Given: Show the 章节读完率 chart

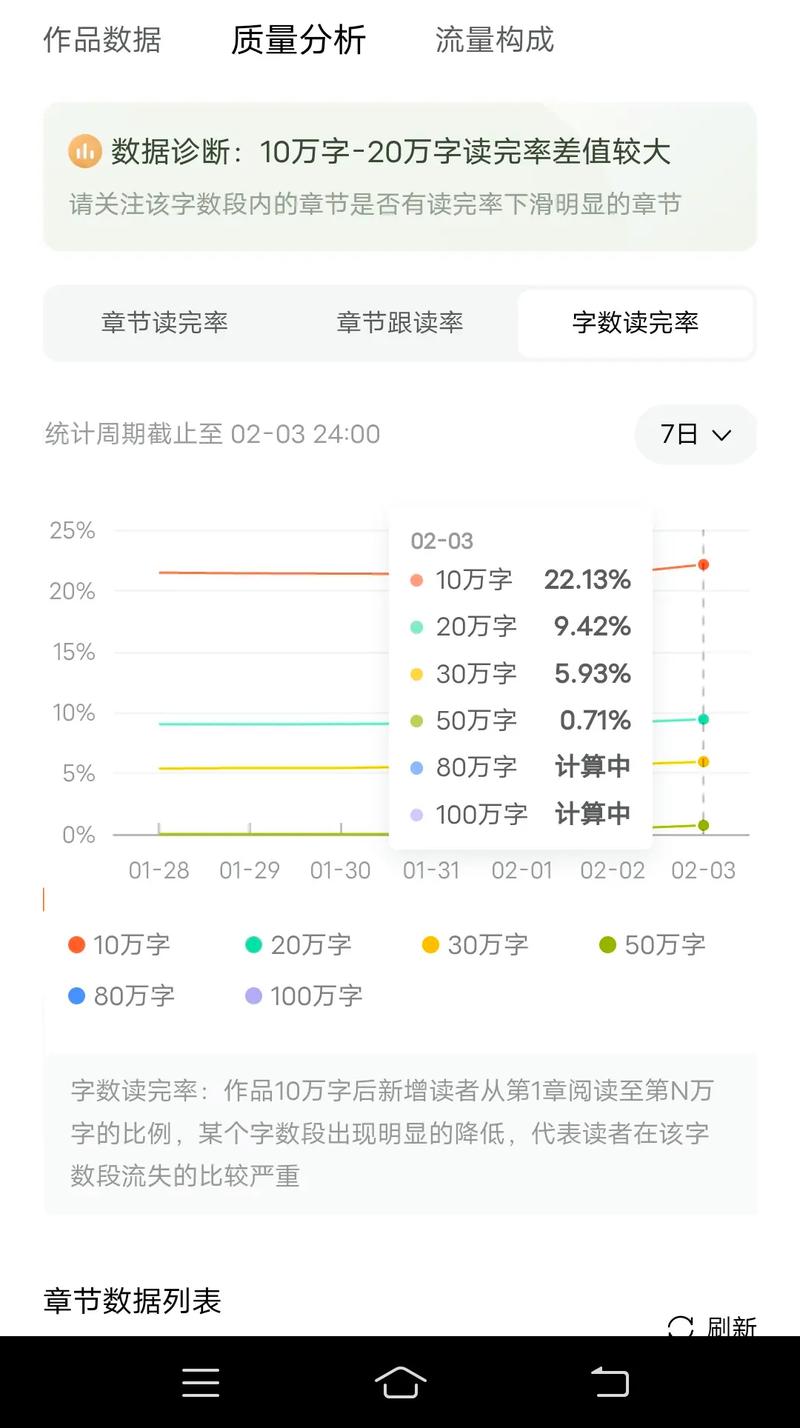Looking at the screenshot, I should click(x=164, y=323).
